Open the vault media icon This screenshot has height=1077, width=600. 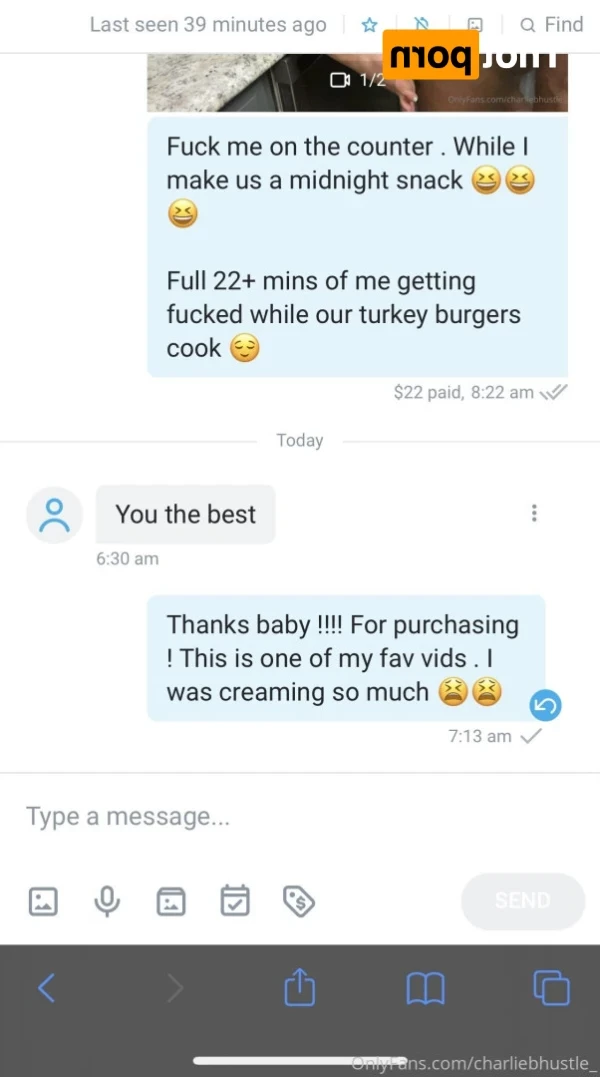[171, 901]
